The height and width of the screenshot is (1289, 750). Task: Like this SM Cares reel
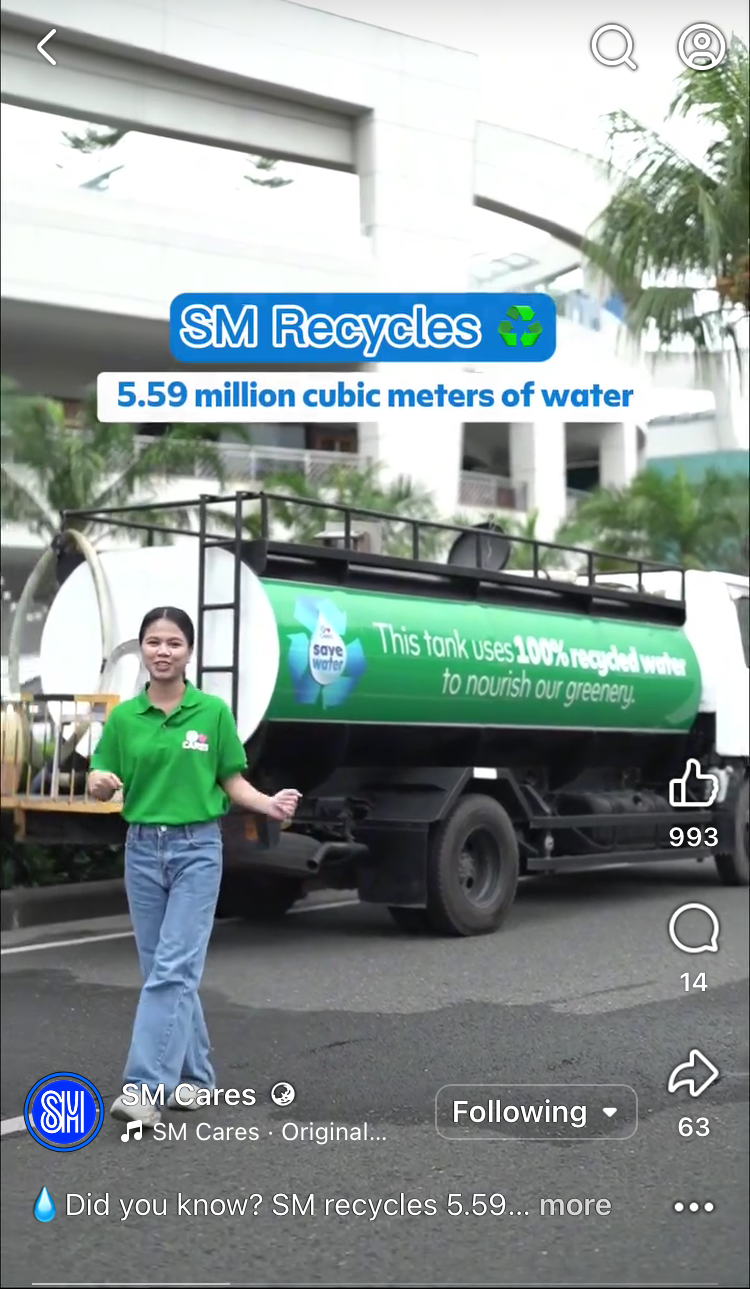694,783
